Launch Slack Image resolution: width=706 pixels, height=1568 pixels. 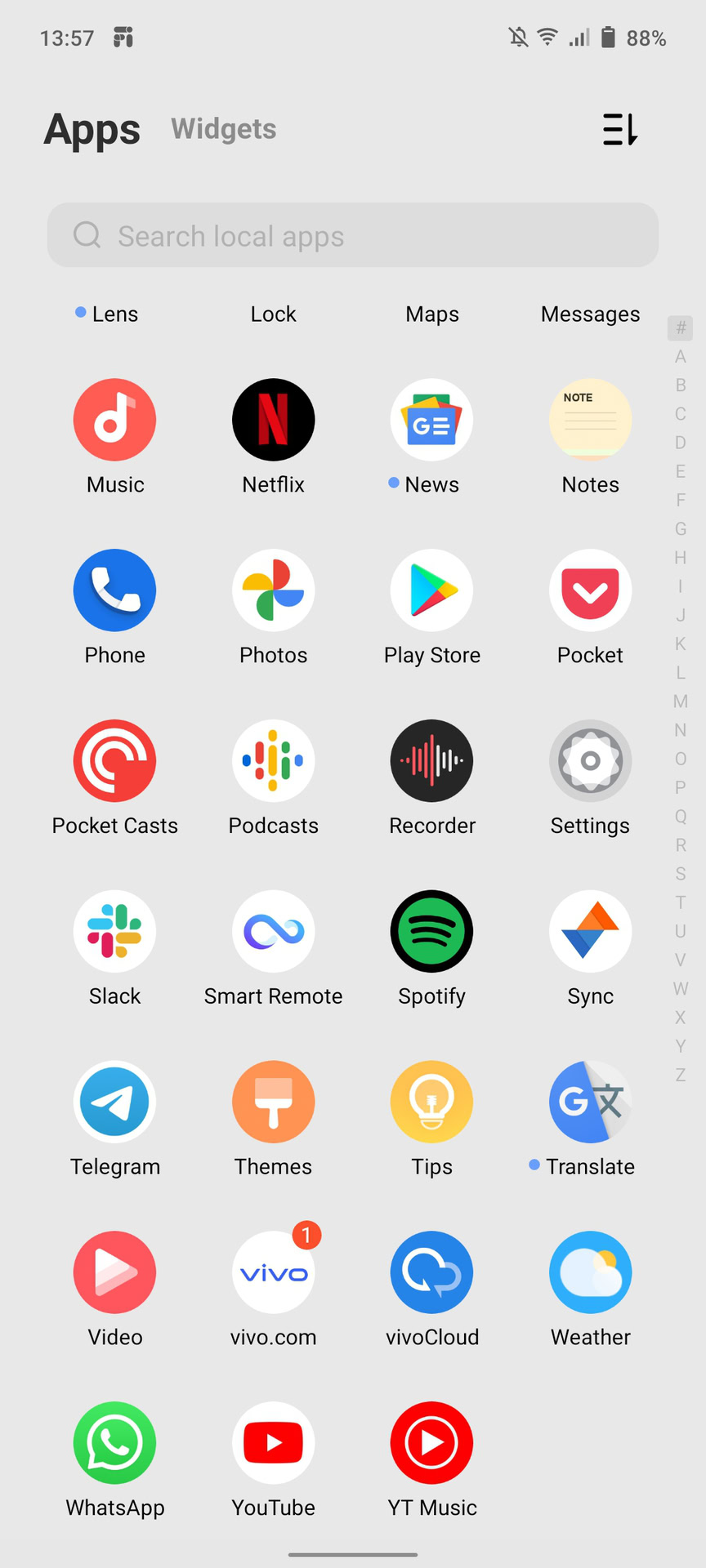(x=114, y=932)
